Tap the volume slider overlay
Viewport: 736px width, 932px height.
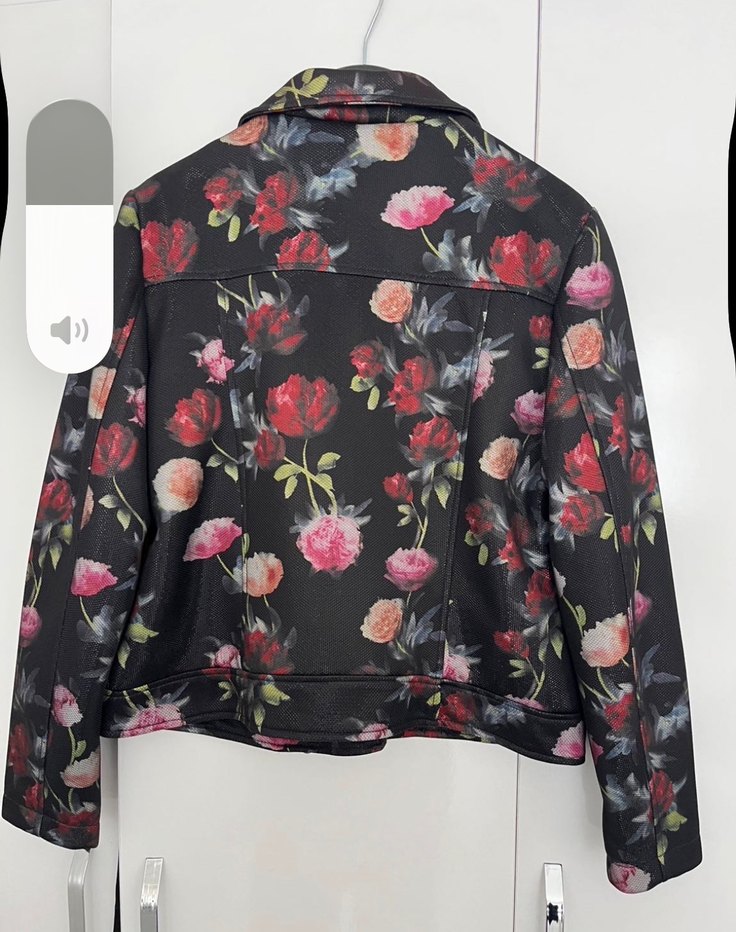[69, 236]
